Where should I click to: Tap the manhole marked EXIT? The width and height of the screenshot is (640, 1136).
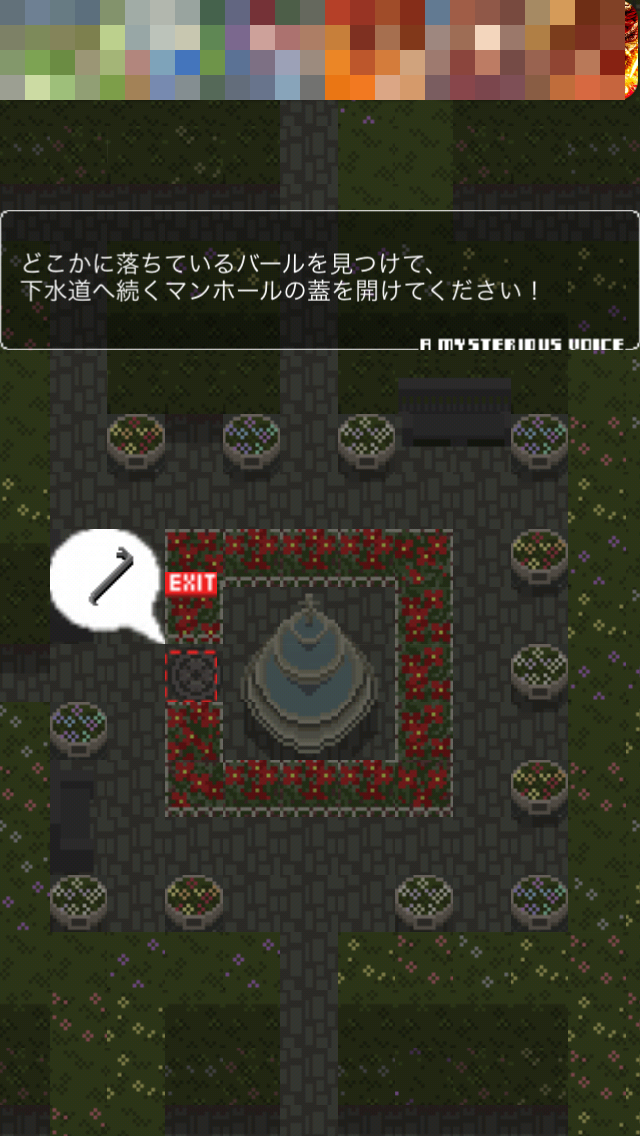coord(191,675)
